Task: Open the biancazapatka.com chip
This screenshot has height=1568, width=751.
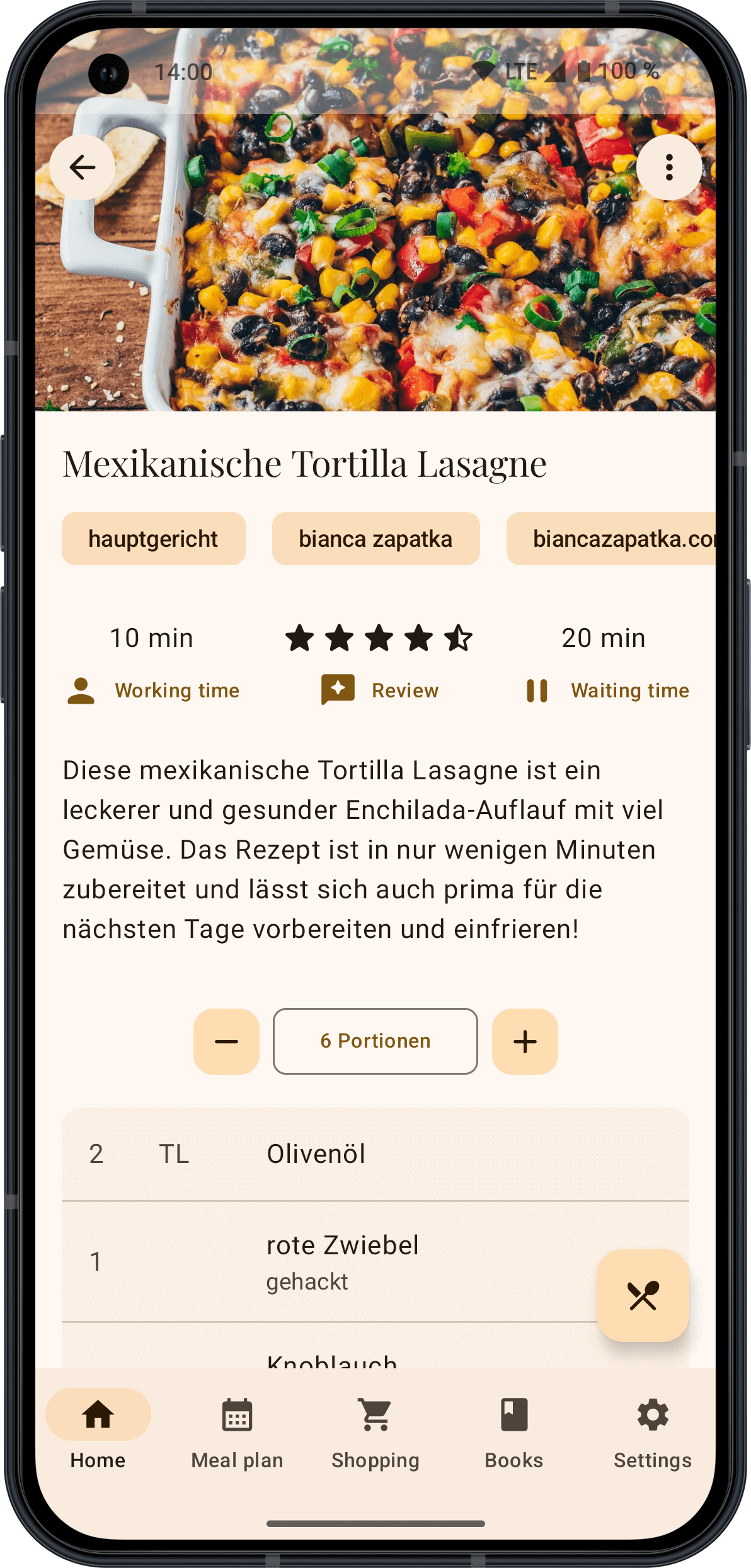Action: coord(611,539)
